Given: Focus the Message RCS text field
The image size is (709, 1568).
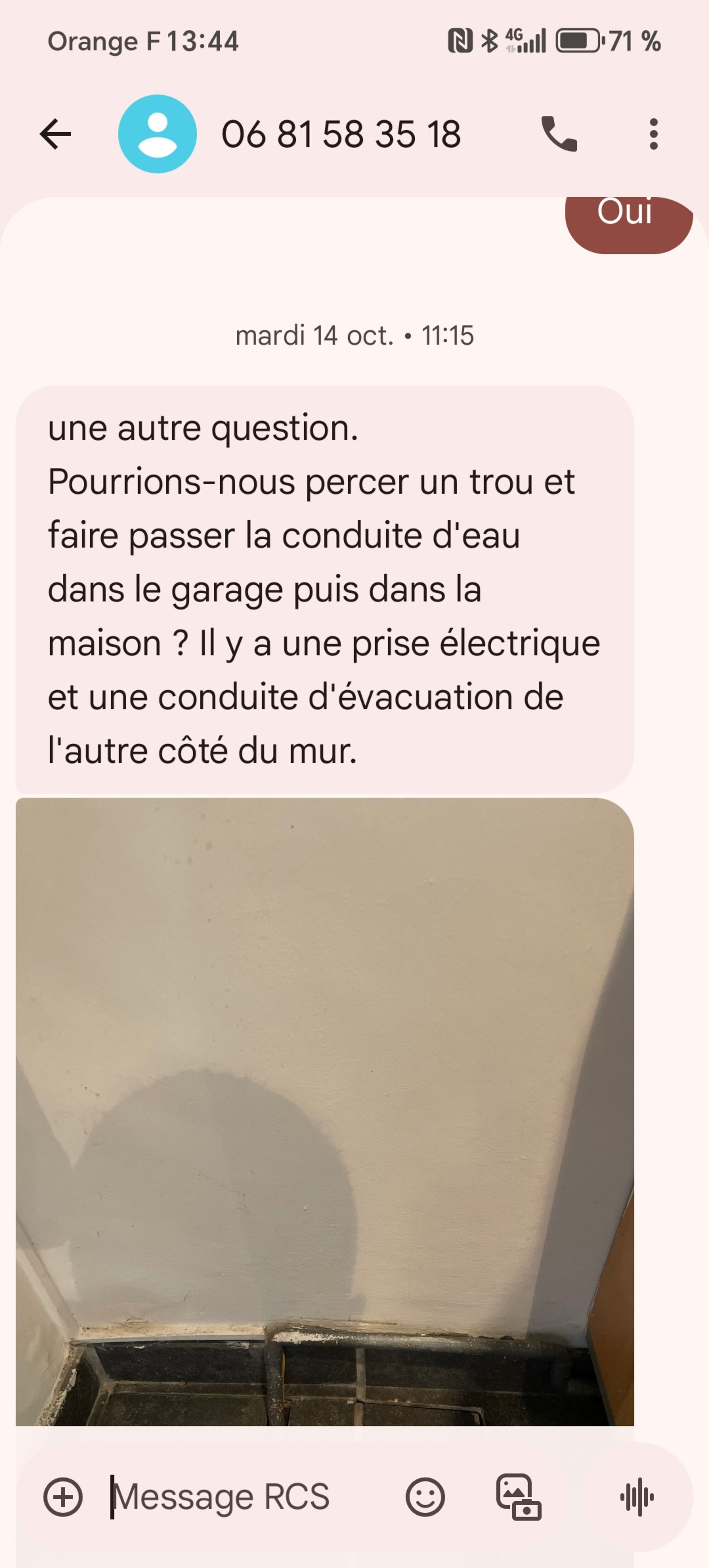Looking at the screenshot, I should [x=244, y=1497].
